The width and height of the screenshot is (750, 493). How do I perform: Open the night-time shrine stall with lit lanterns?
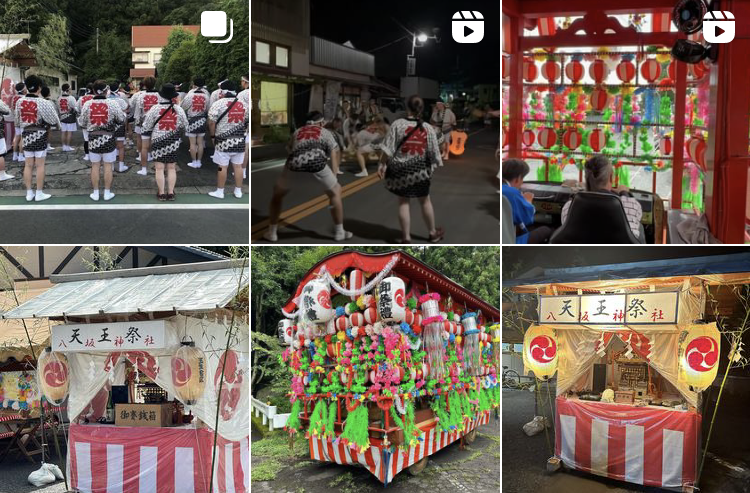pos(625,370)
